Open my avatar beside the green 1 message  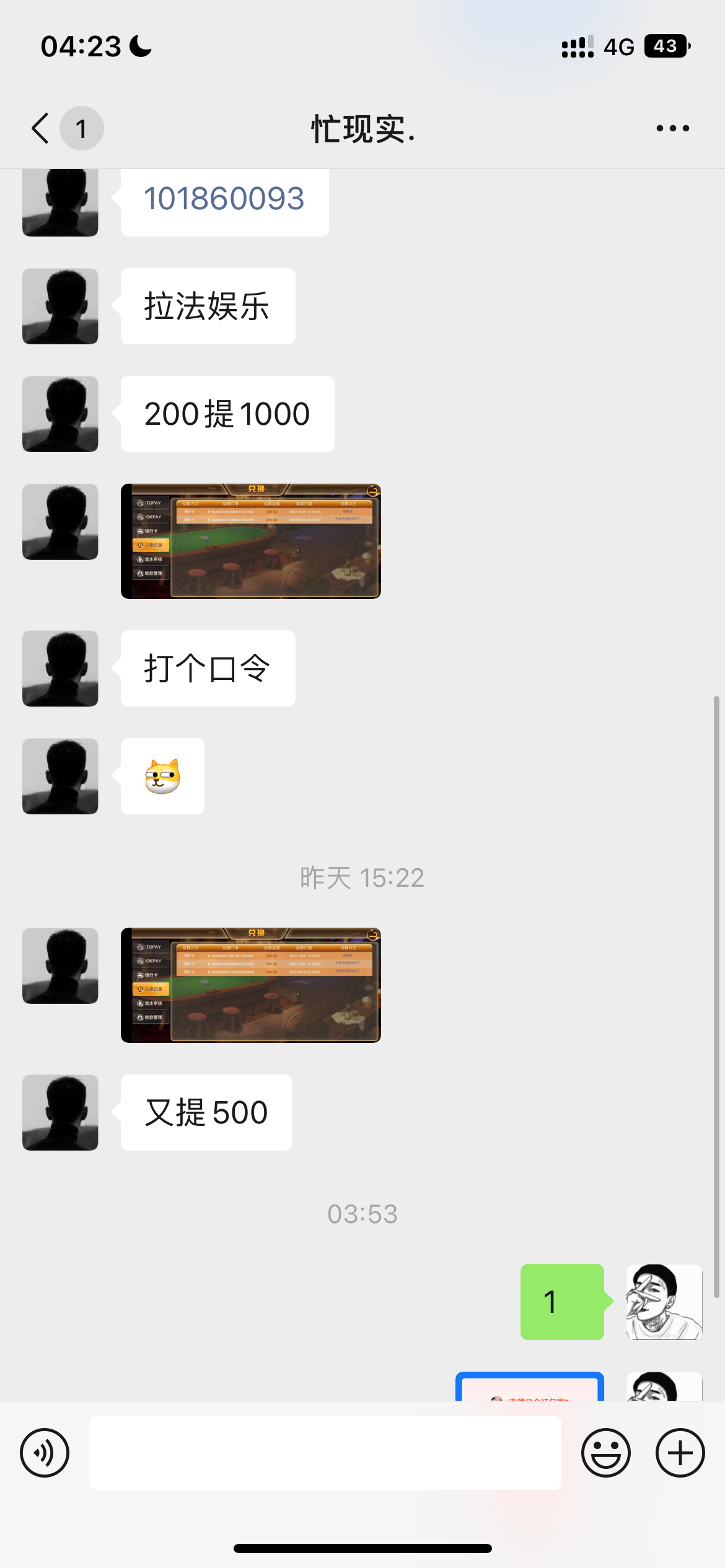click(664, 1302)
